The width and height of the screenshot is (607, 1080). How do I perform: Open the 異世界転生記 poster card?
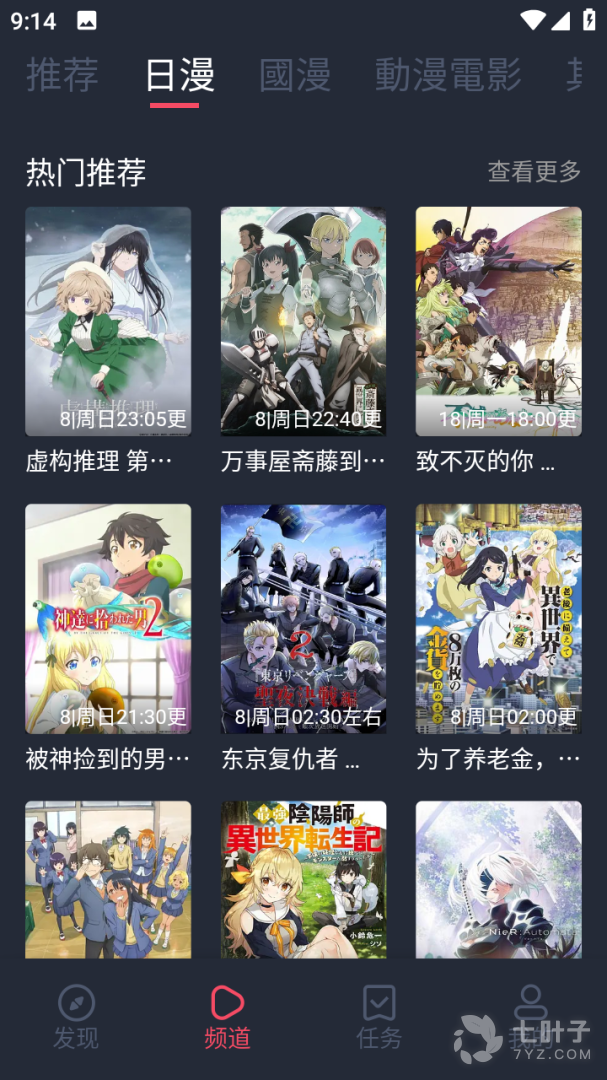303,880
